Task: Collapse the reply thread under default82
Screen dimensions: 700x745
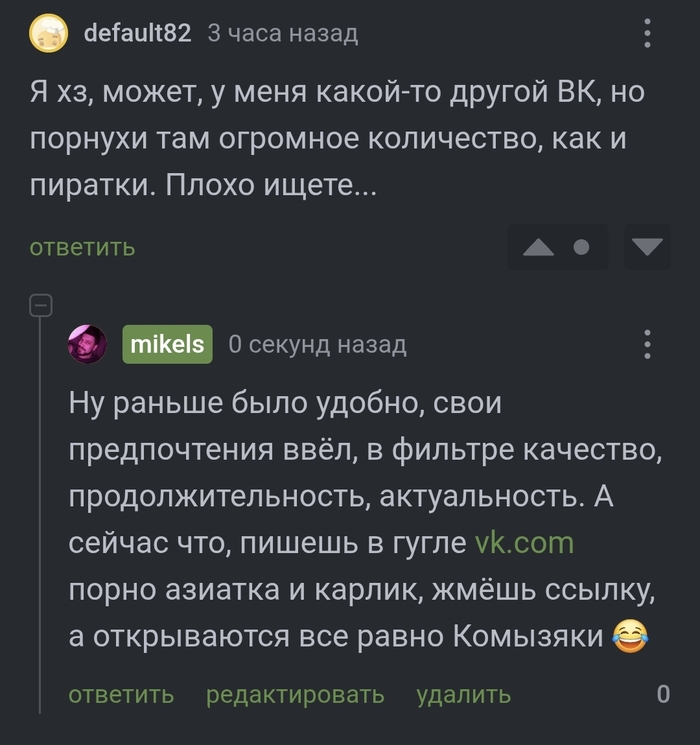Action: click(40, 305)
